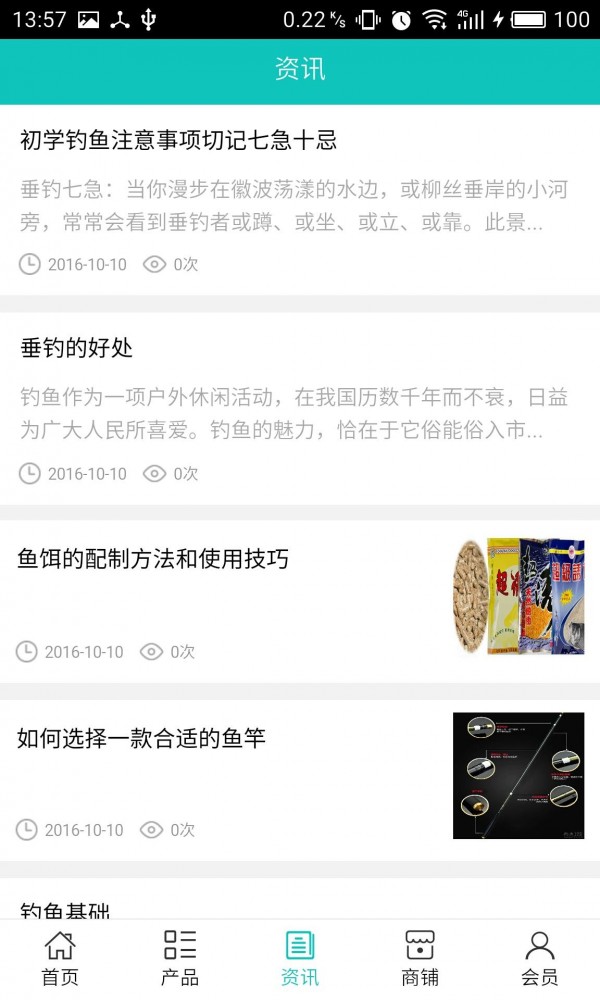The height and width of the screenshot is (1000, 600).
Task: Switch to the 产品 tab
Action: [x=180, y=958]
